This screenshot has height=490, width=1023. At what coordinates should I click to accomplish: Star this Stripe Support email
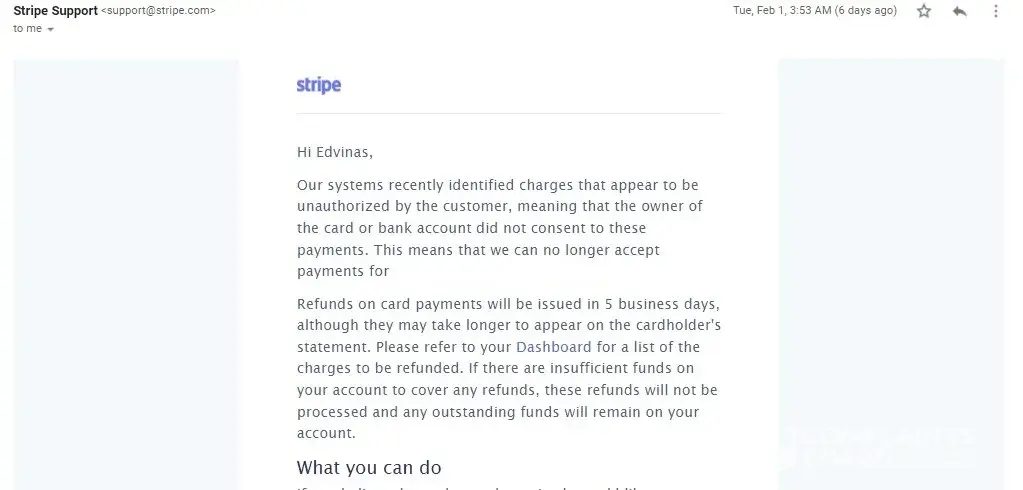coord(924,11)
